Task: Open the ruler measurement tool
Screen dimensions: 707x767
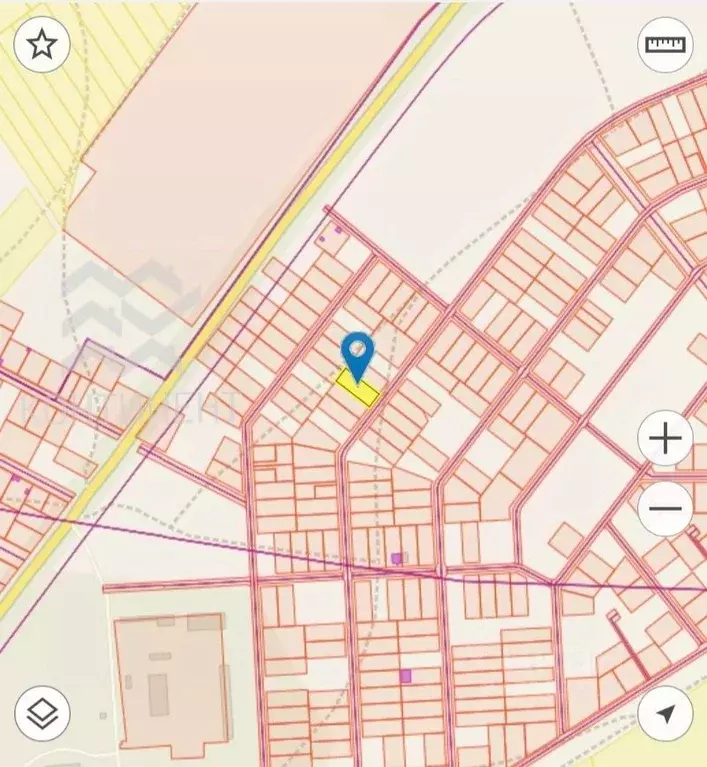Action: point(665,45)
